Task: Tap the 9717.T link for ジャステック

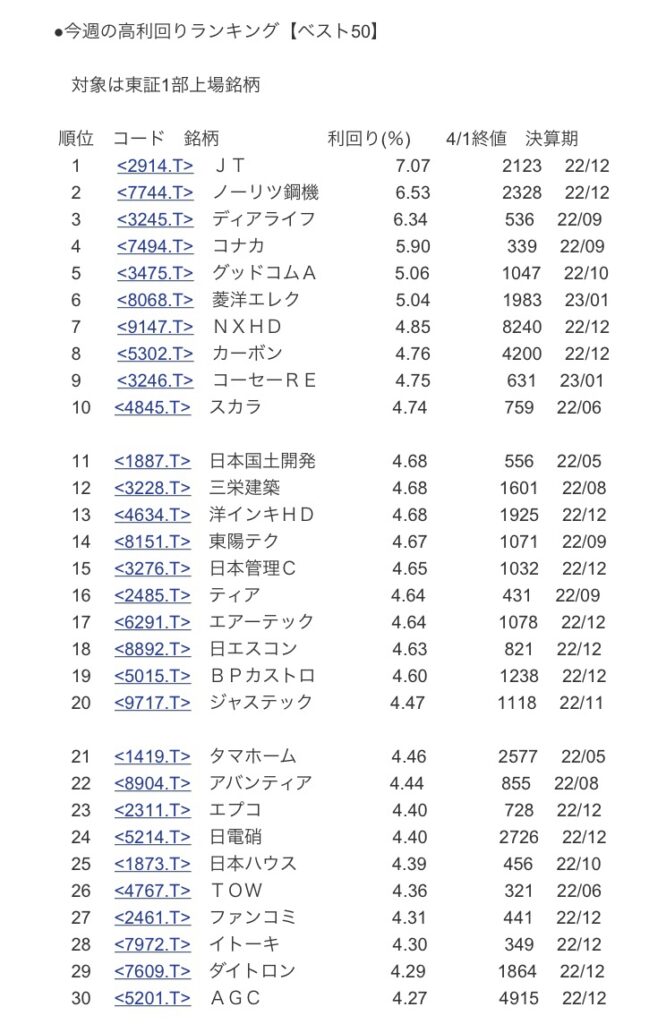Action: (x=152, y=703)
